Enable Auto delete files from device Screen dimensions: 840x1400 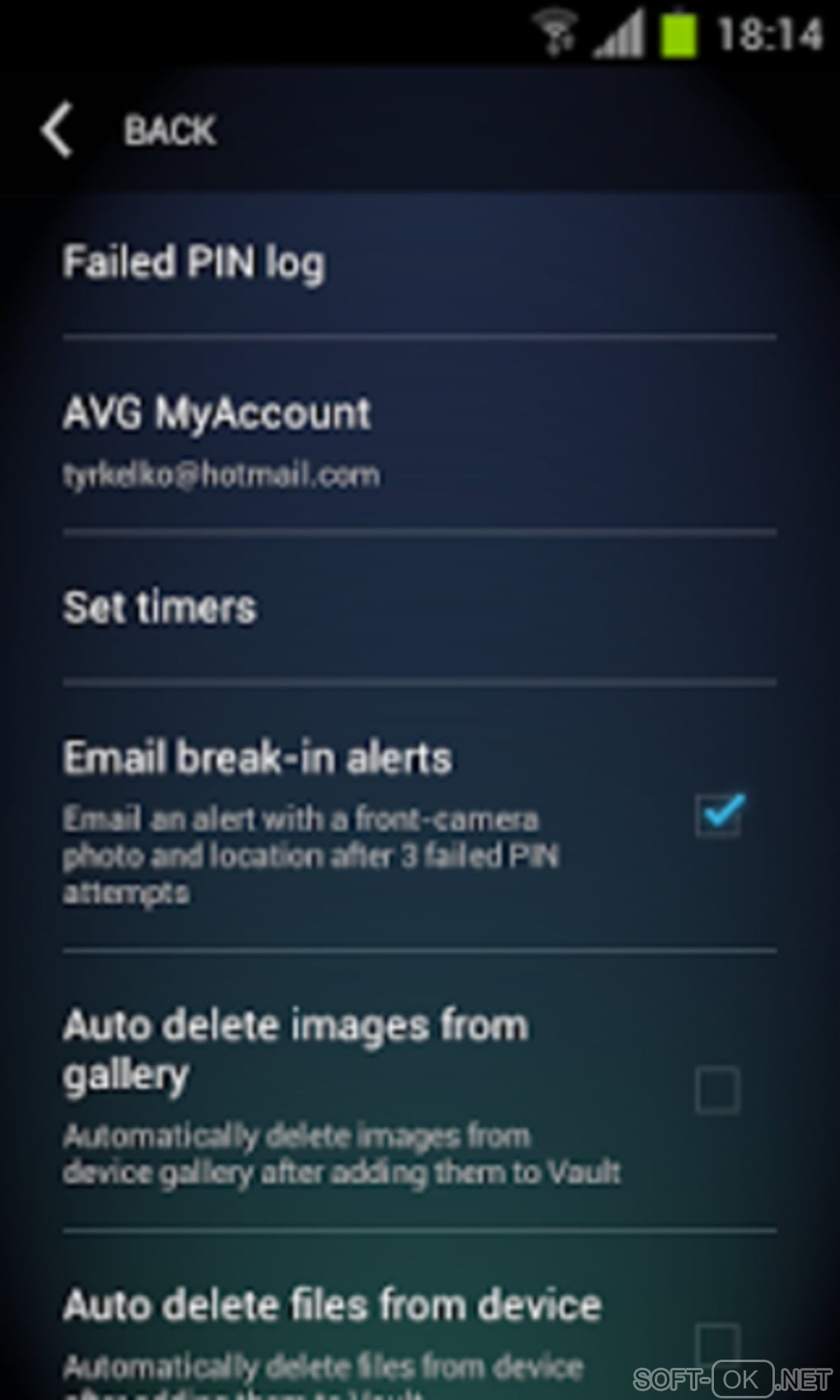717,1344
